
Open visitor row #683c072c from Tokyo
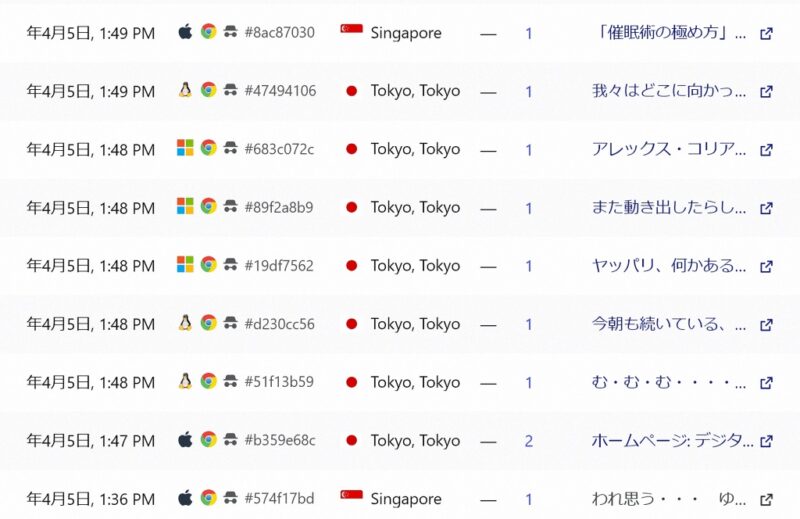[x=279, y=150]
